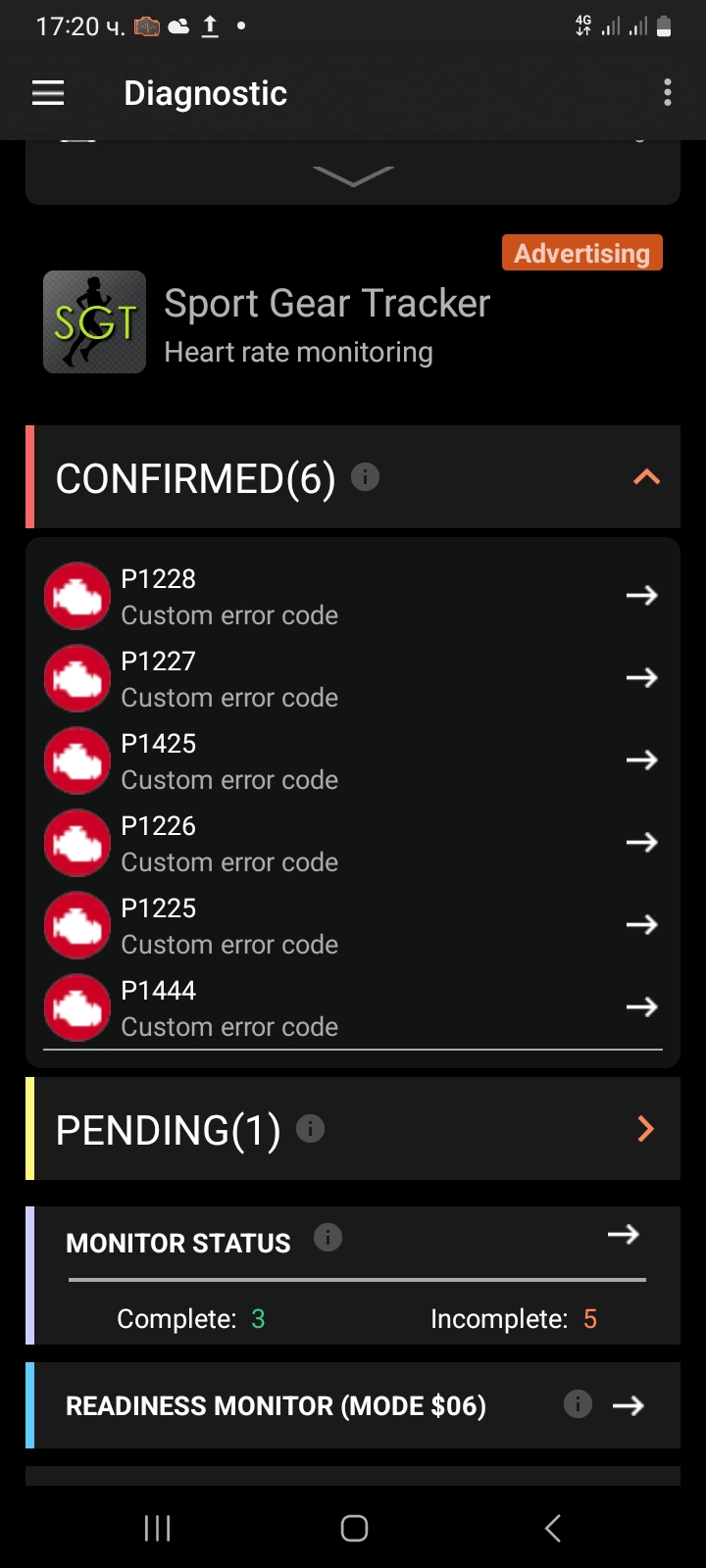This screenshot has height=1568, width=706.
Task: Go to the home screen
Action: point(354,1528)
